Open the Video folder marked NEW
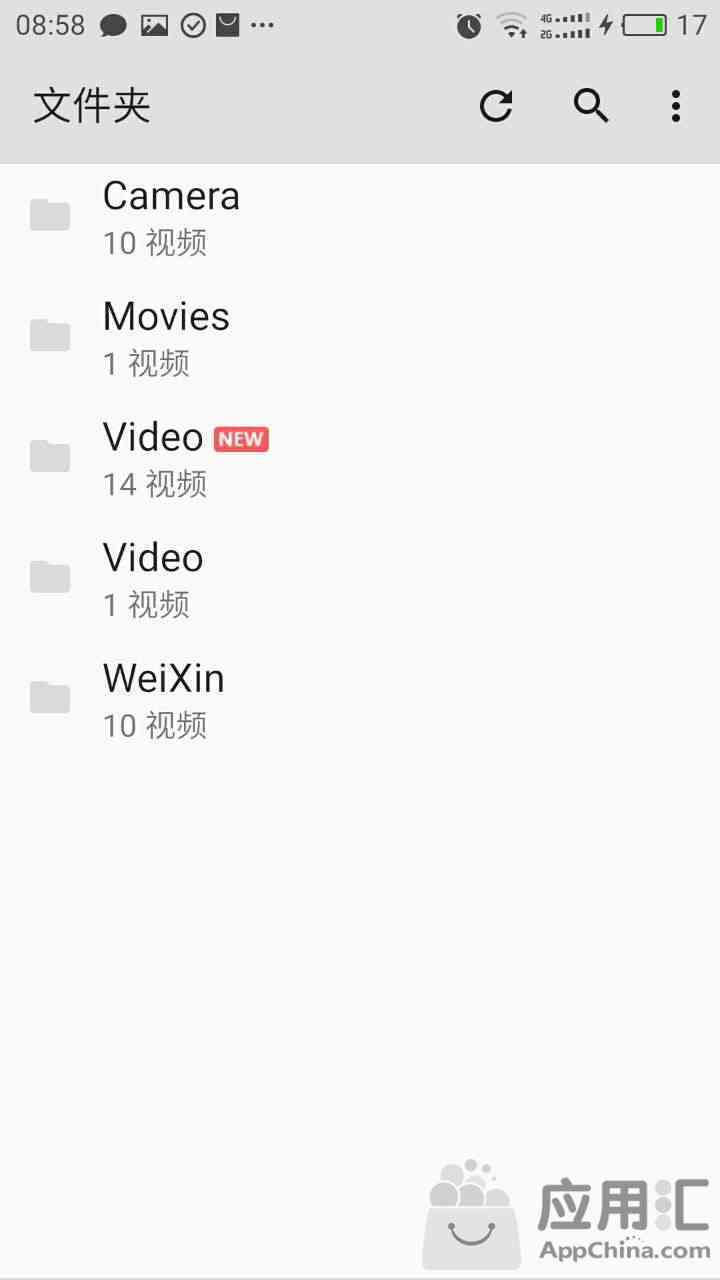Viewport: 720px width, 1280px height. (x=360, y=458)
